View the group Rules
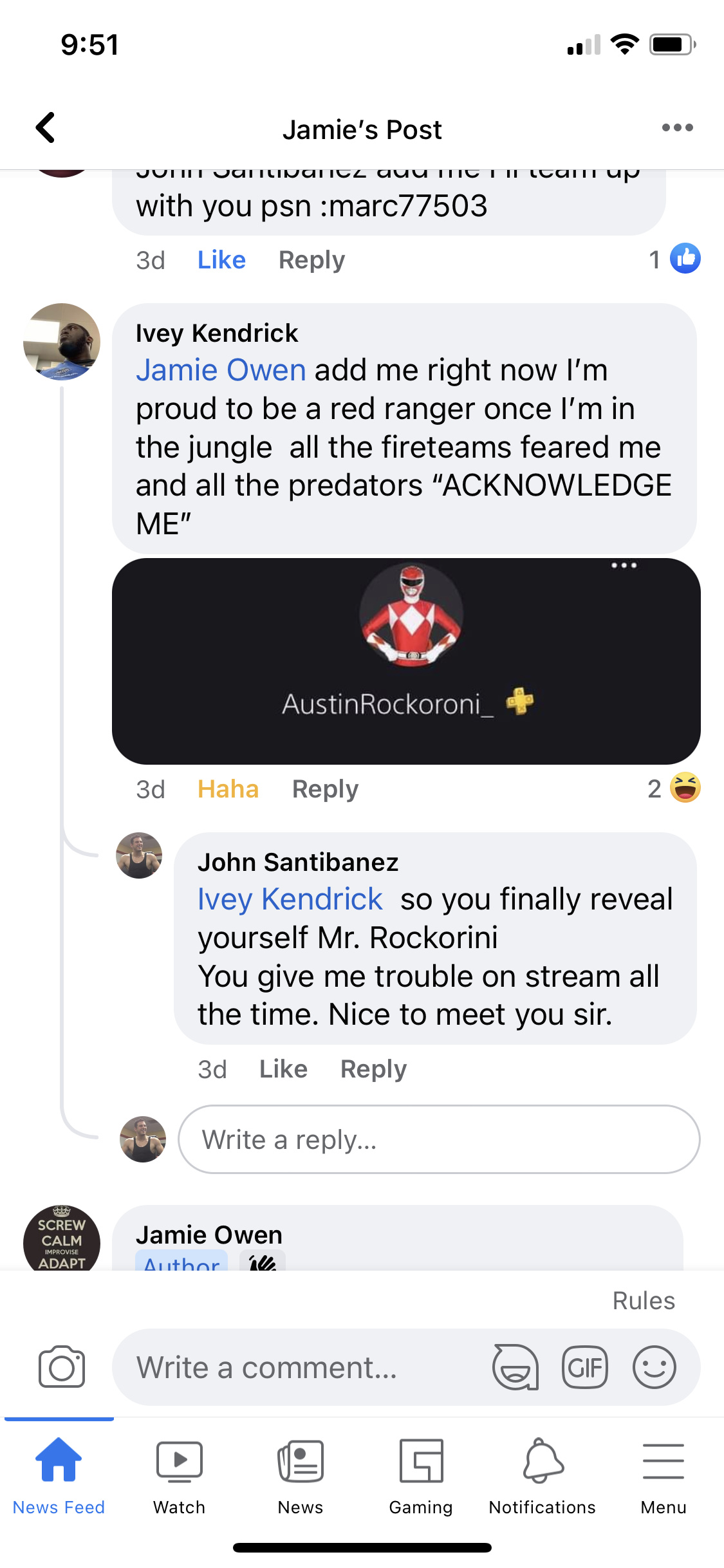The width and height of the screenshot is (724, 1568). tap(644, 1301)
